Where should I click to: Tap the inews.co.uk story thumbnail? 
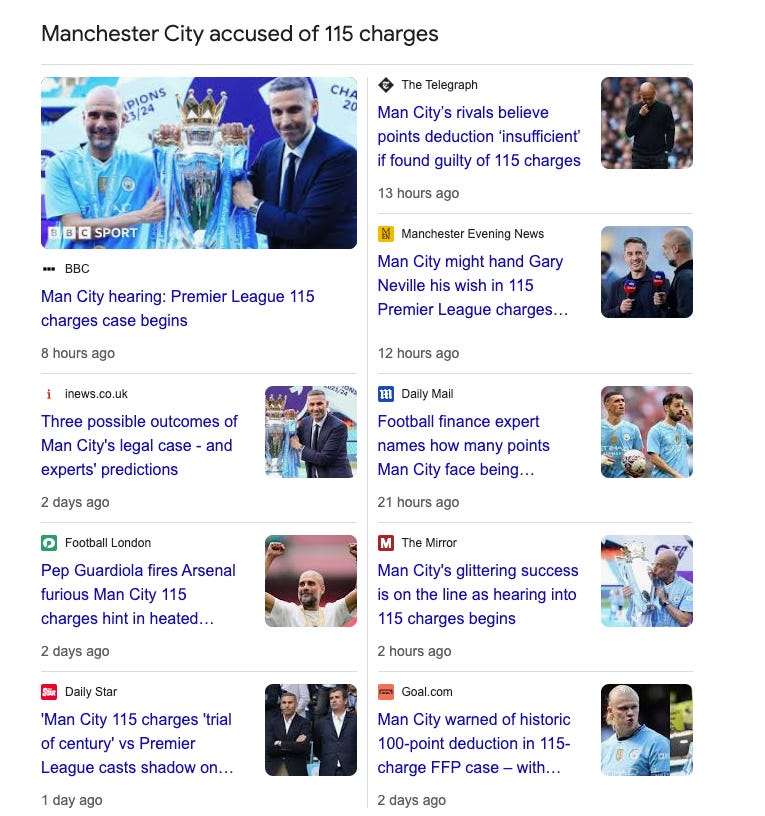tap(311, 432)
